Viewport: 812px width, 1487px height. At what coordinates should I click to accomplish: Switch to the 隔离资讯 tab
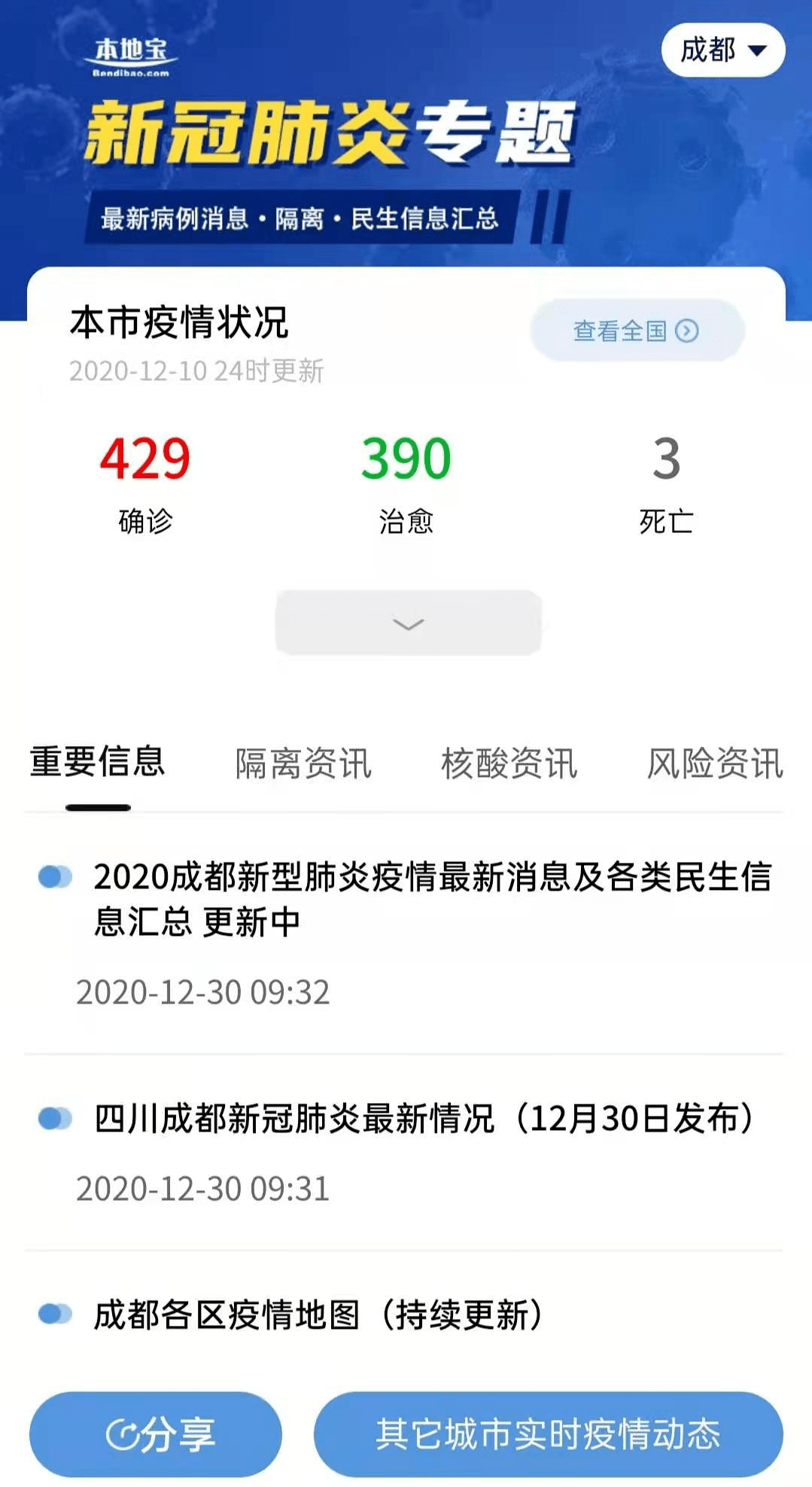pyautogui.click(x=305, y=763)
